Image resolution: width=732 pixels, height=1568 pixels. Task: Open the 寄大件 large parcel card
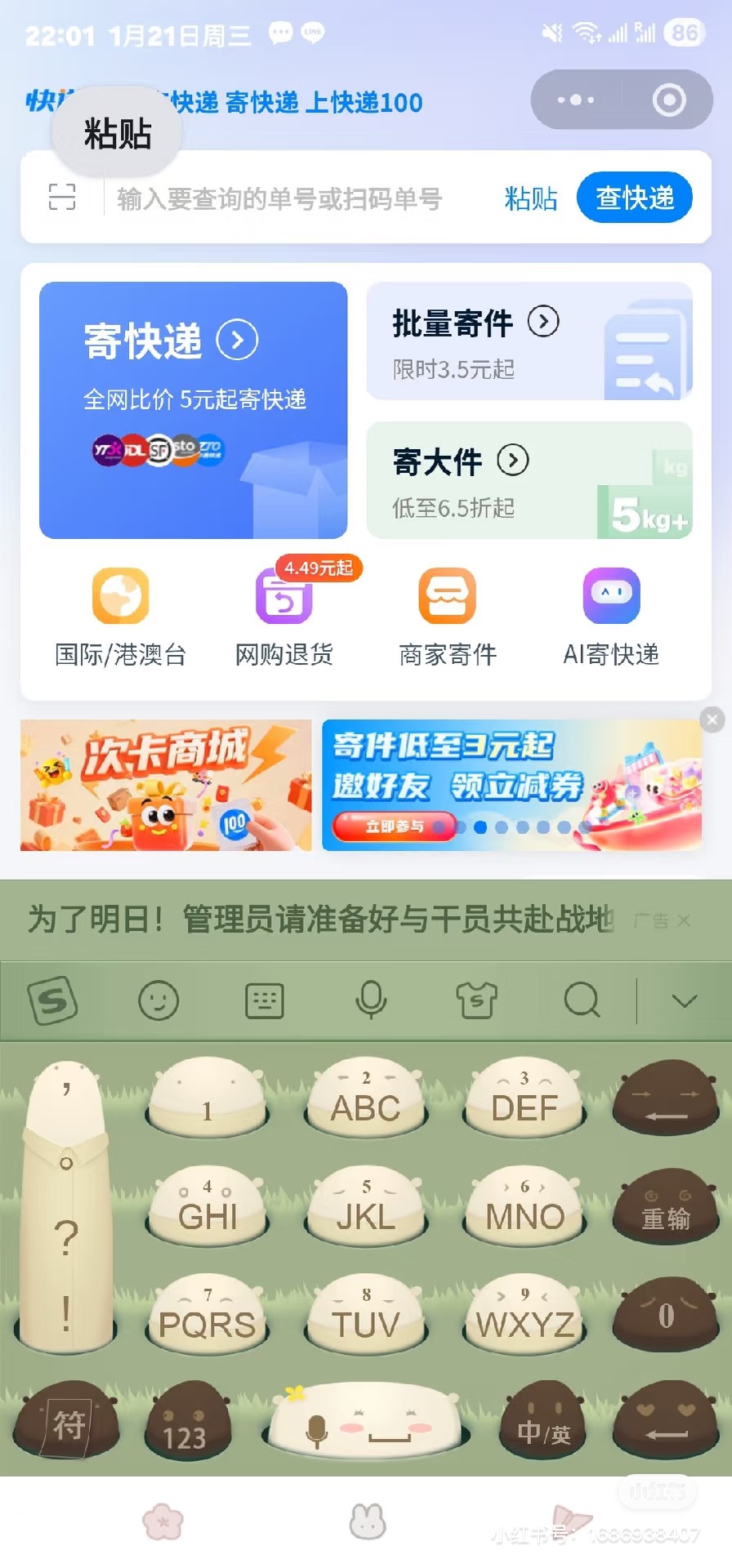pos(529,481)
